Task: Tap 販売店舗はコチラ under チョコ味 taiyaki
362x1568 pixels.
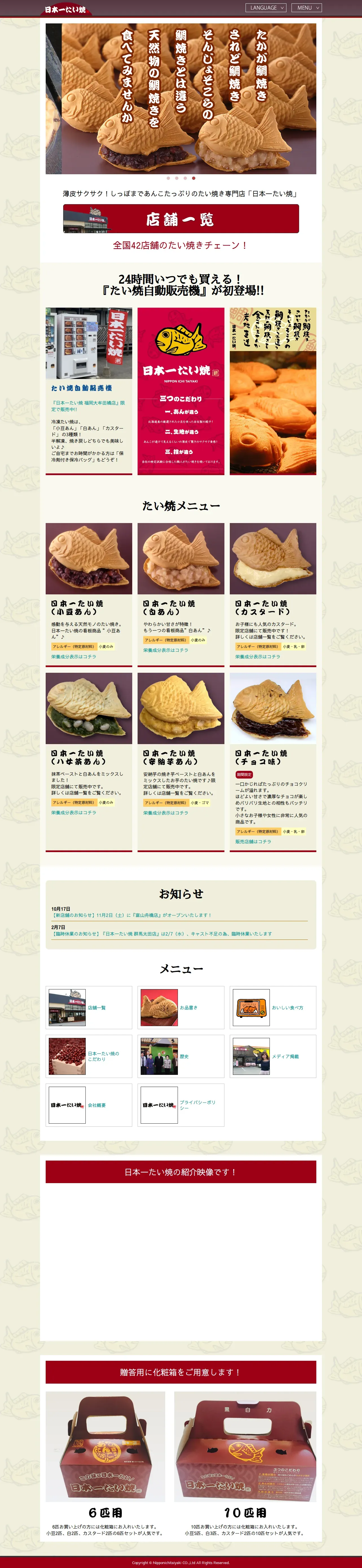Action: 253,841
